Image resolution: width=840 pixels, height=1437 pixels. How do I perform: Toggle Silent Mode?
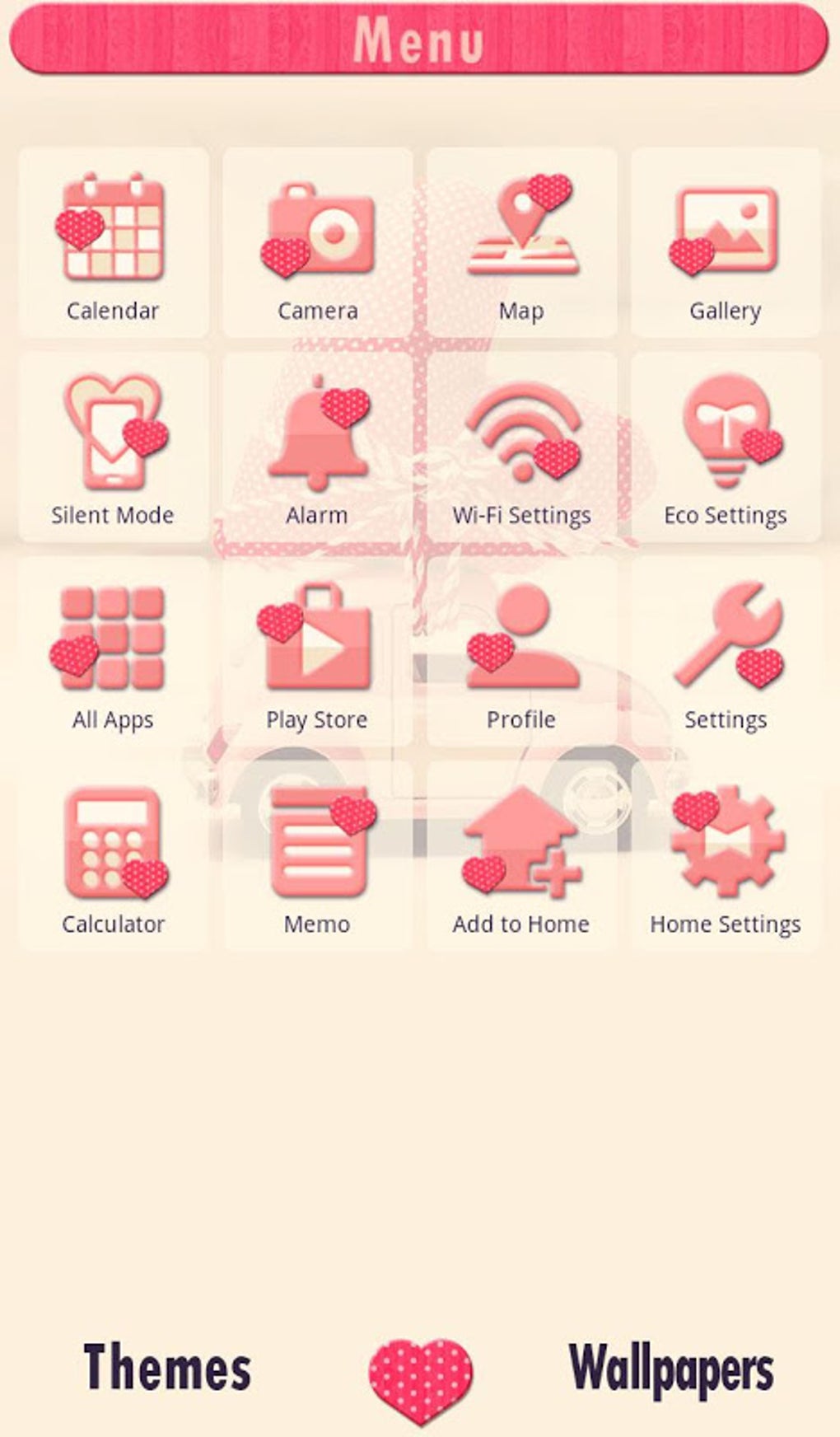click(113, 447)
